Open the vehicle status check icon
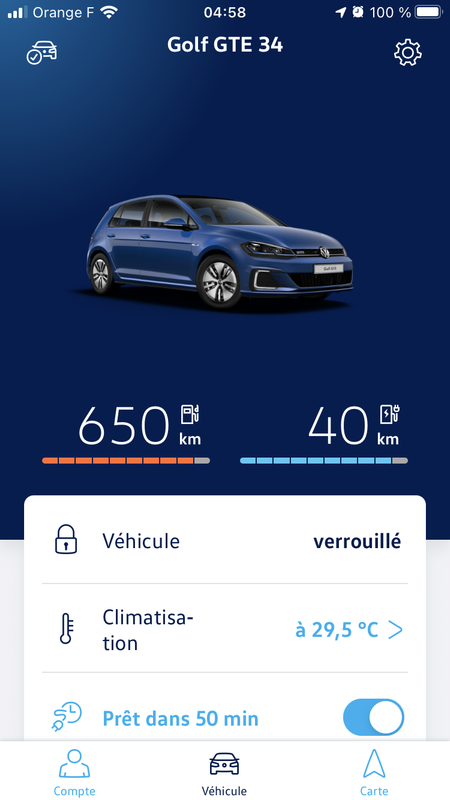This screenshot has width=450, height=800. click(x=42, y=52)
